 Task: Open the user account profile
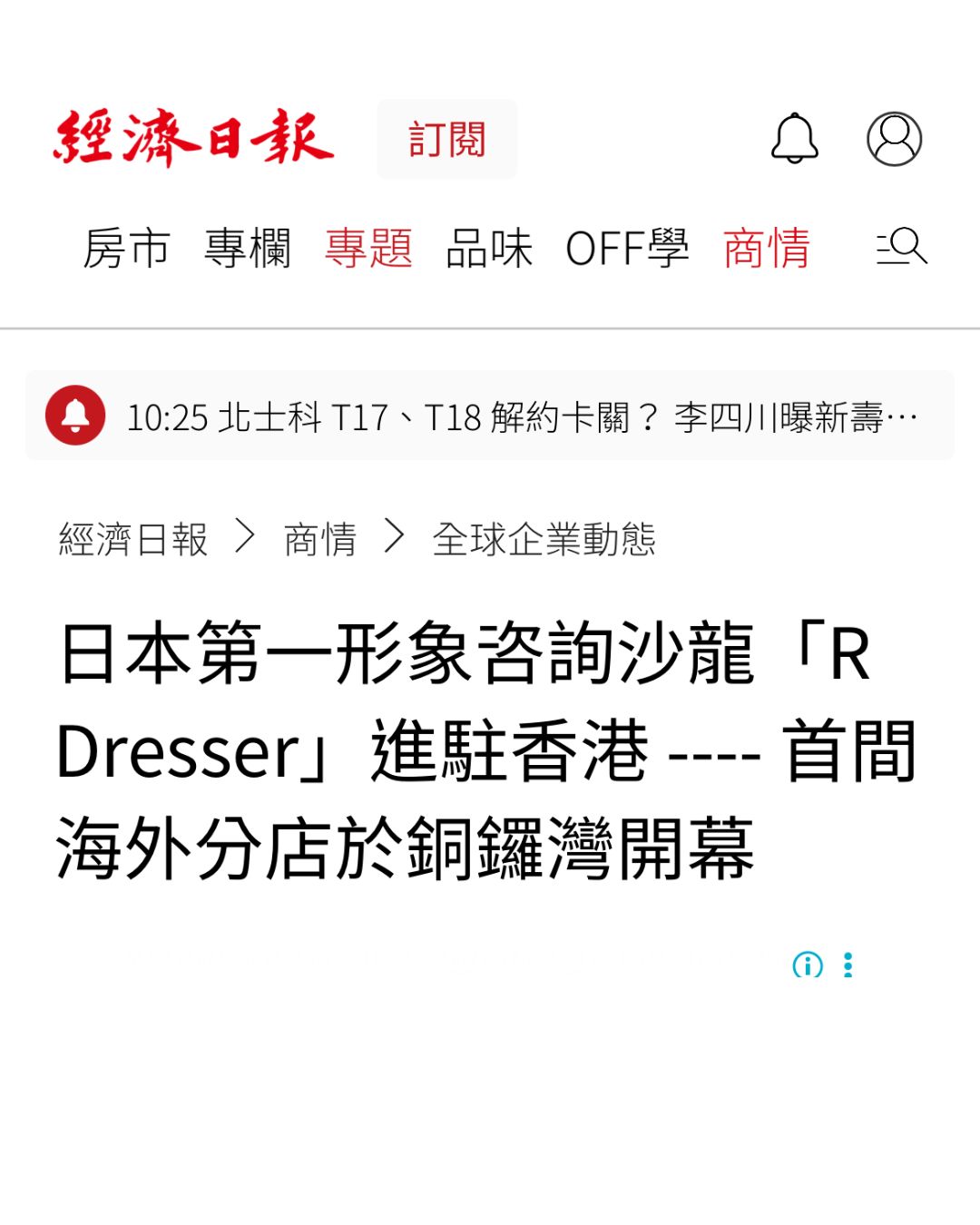894,139
